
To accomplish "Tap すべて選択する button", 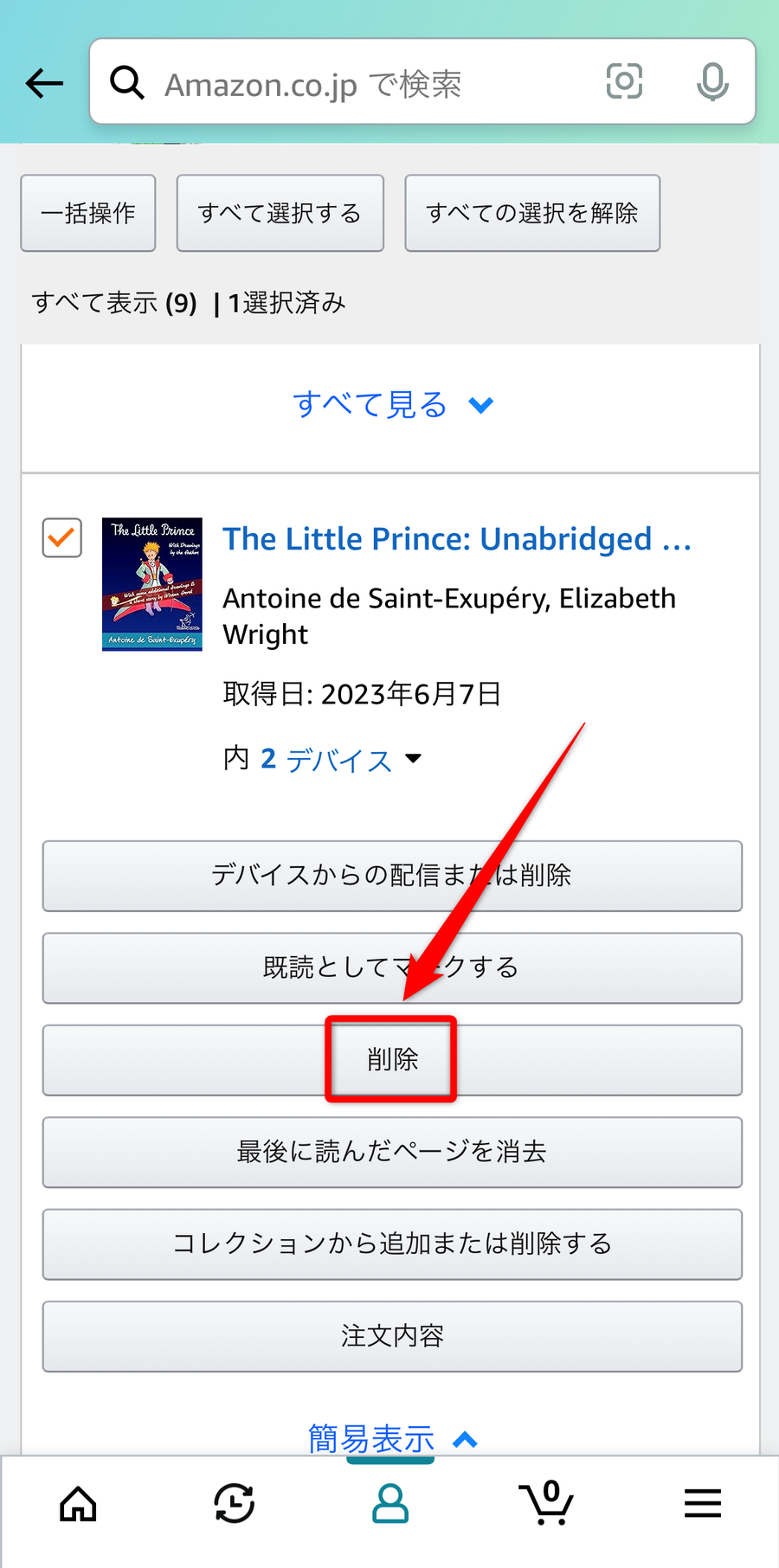I will 280,213.
